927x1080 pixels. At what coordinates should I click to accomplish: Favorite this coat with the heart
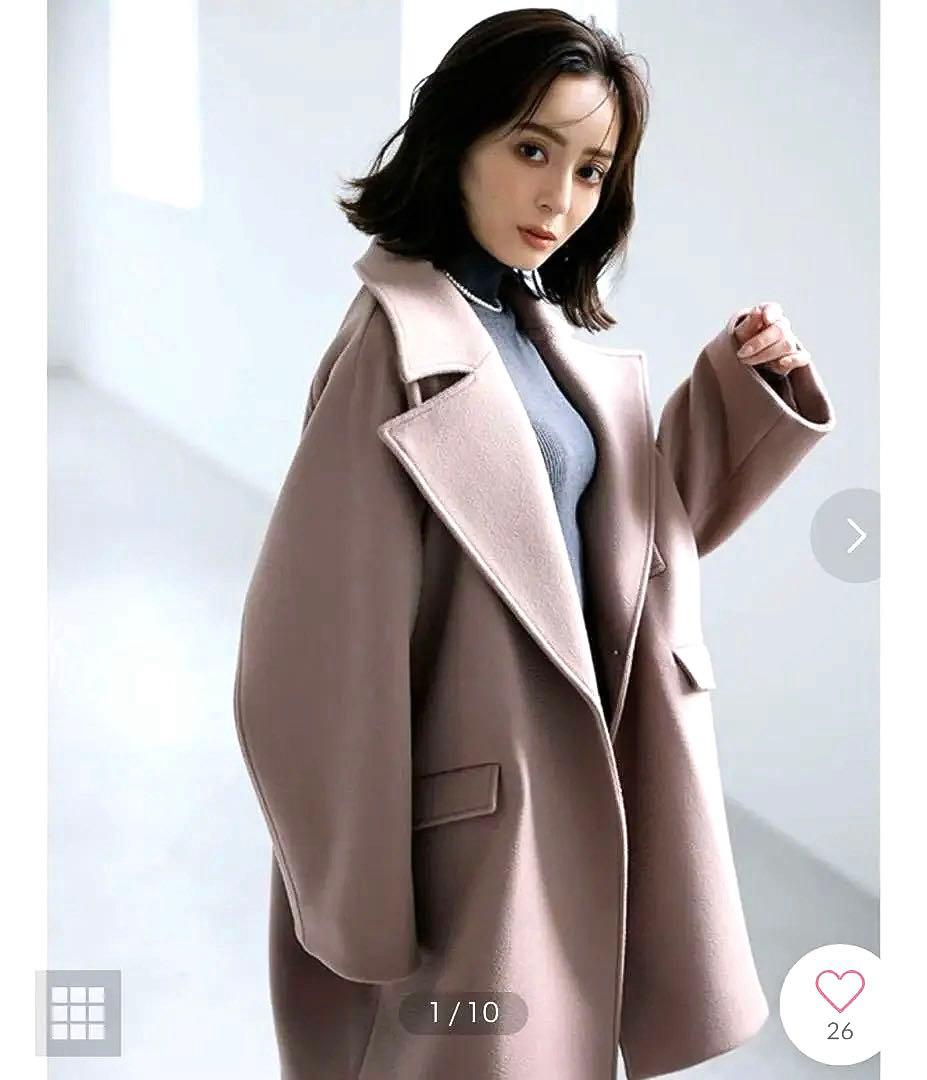(x=839, y=992)
